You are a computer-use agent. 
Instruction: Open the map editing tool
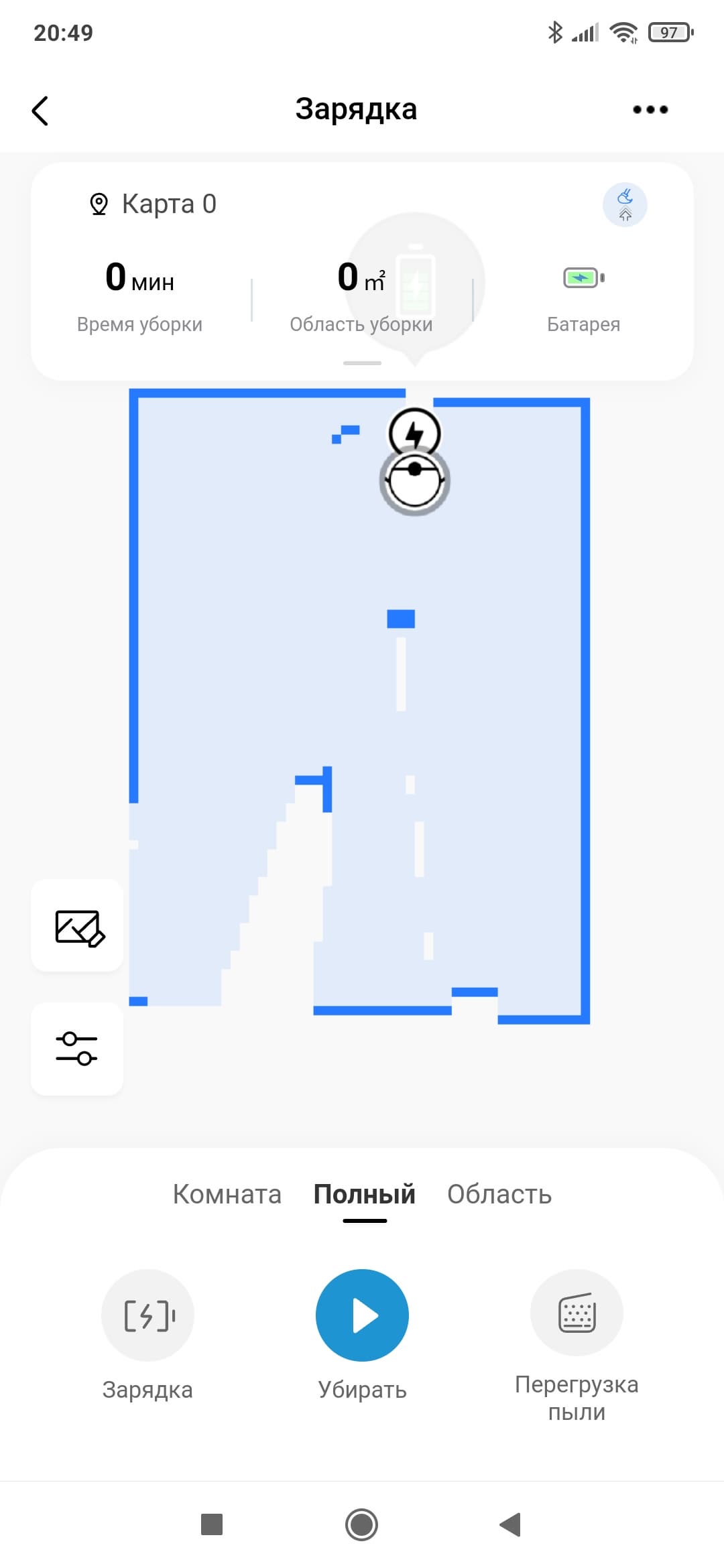click(78, 927)
